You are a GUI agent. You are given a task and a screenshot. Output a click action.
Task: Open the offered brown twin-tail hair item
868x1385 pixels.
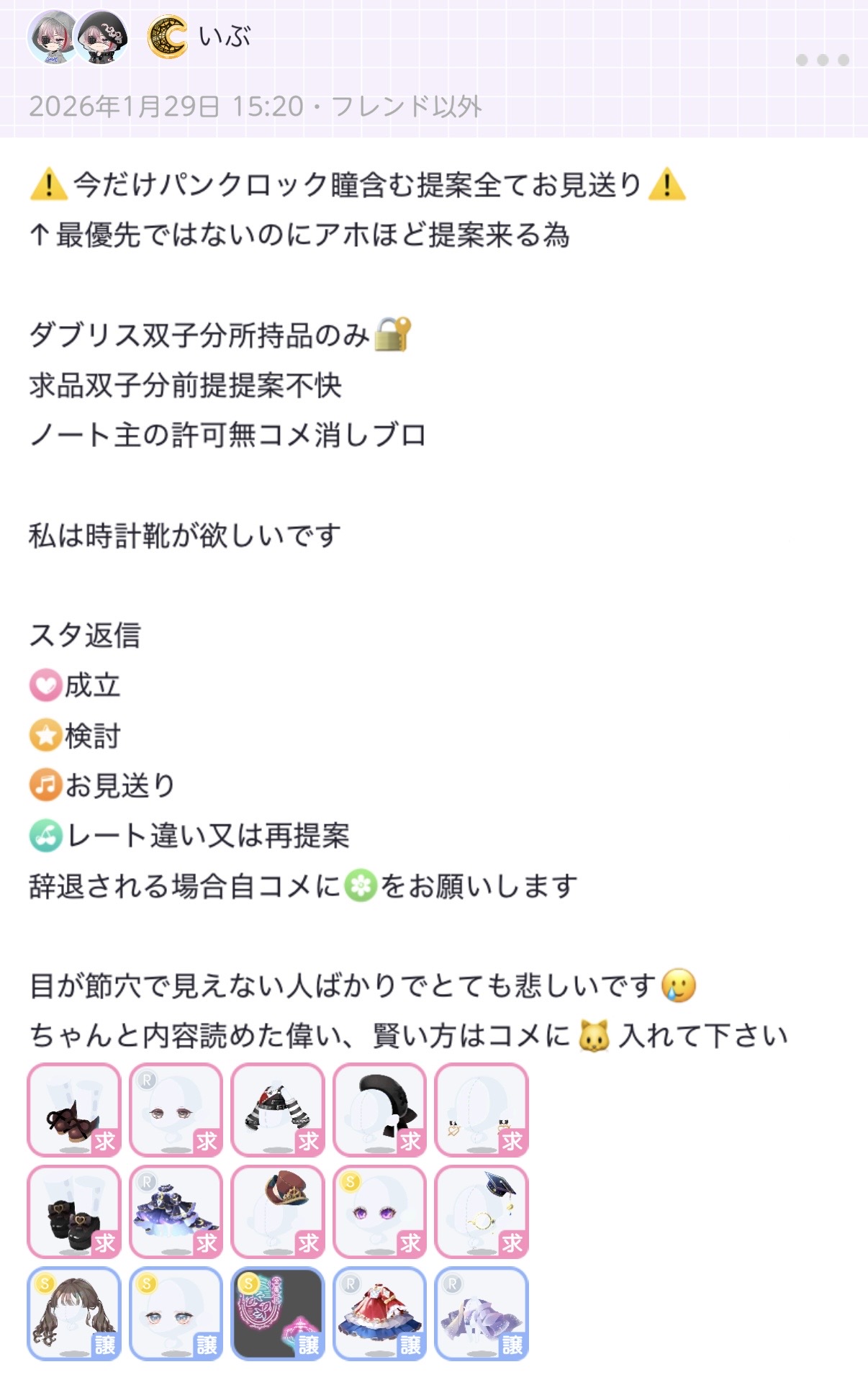(x=74, y=1314)
